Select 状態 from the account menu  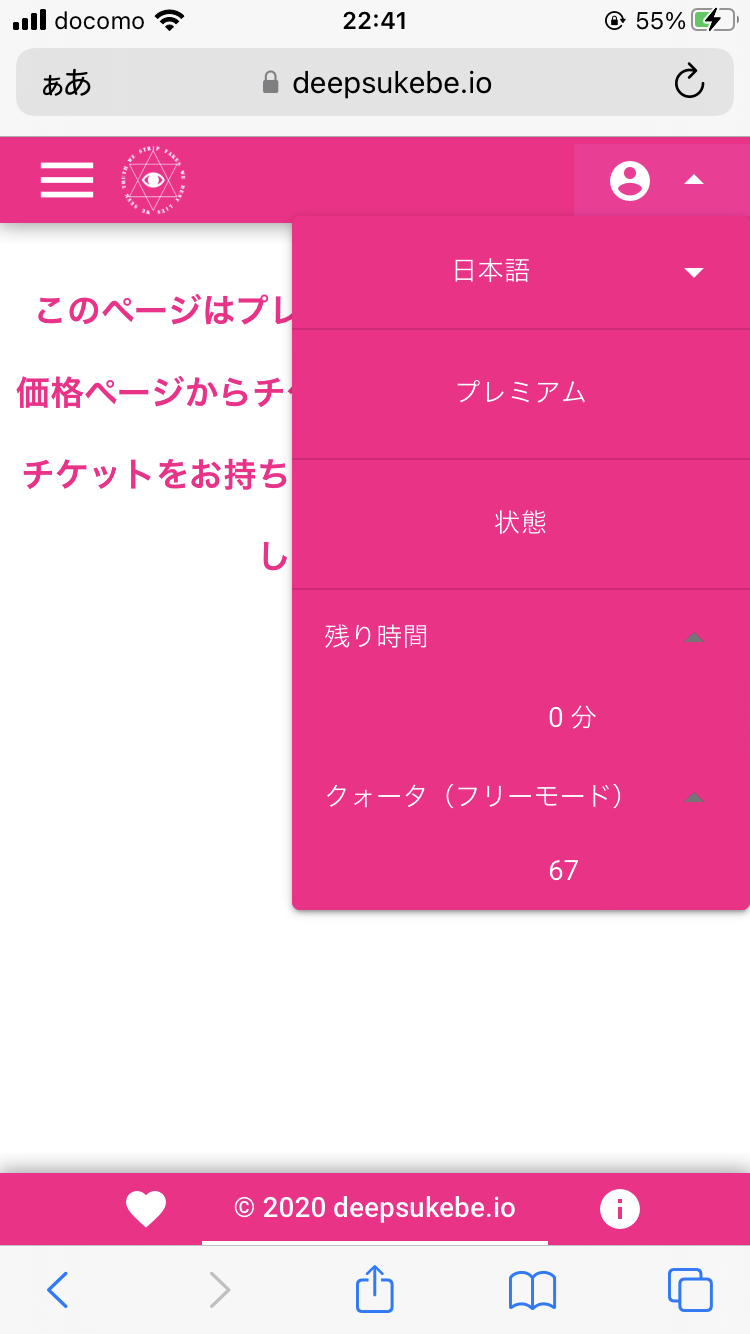coord(521,523)
